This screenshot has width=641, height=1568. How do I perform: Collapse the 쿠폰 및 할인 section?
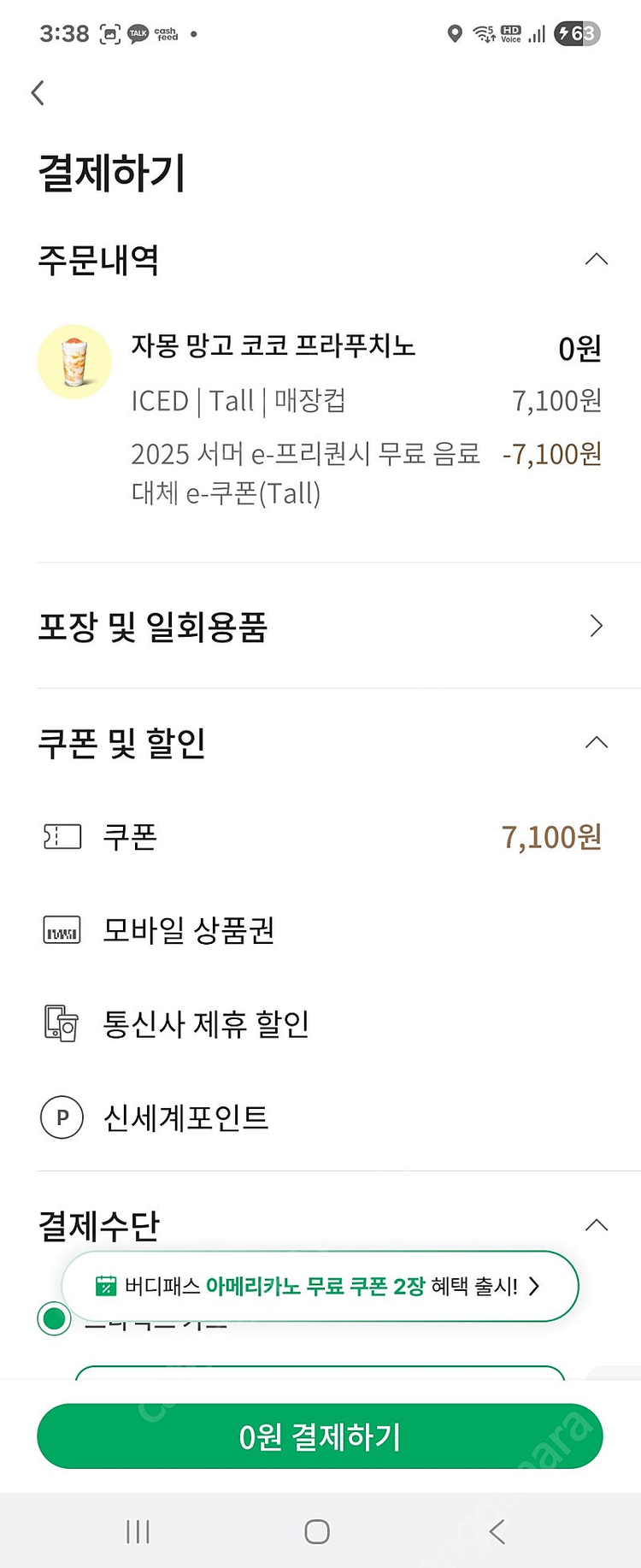(x=597, y=742)
